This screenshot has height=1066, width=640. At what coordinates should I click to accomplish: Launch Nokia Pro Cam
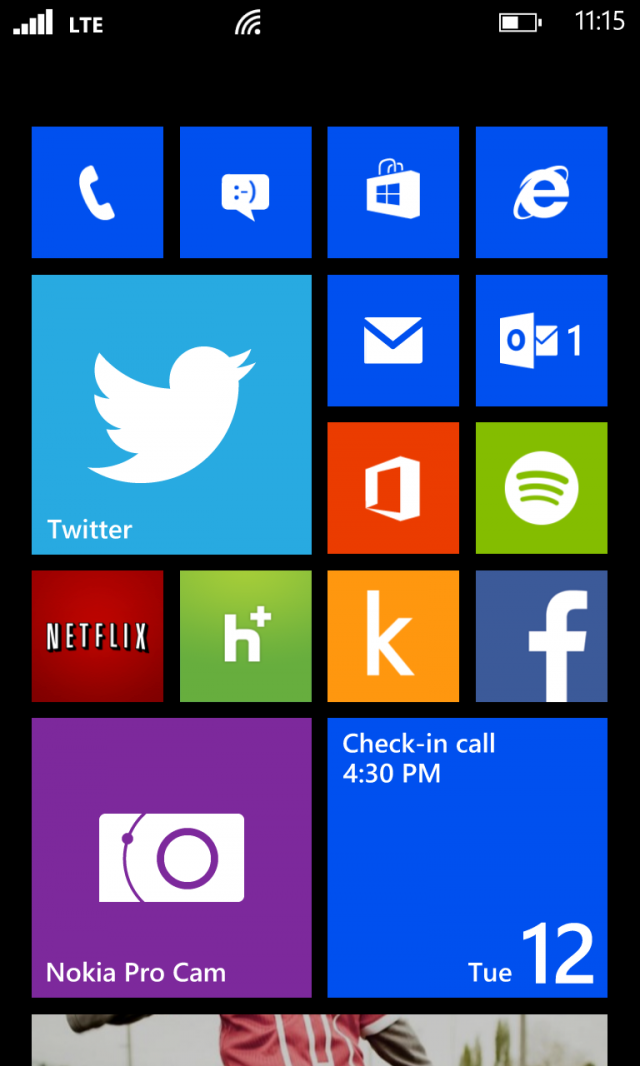[171, 857]
